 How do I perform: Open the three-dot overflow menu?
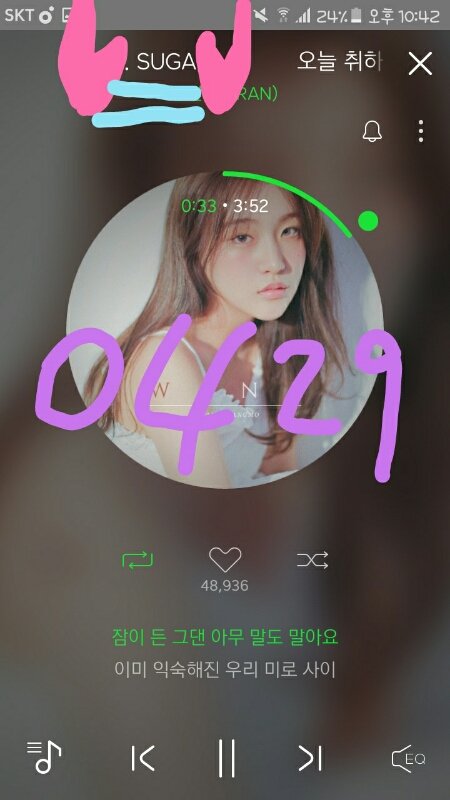pyautogui.click(x=420, y=131)
